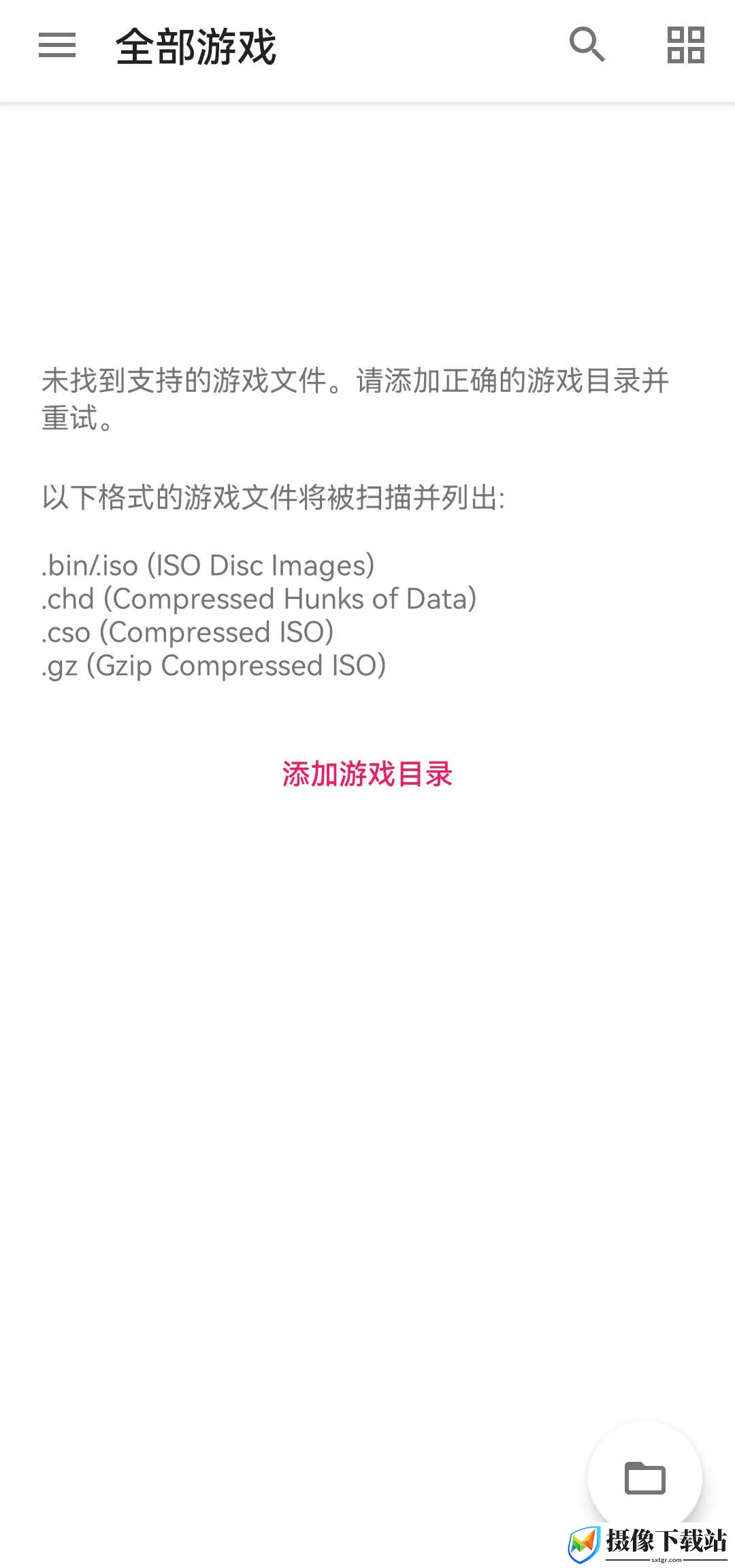Switch to grid view layout

(685, 46)
